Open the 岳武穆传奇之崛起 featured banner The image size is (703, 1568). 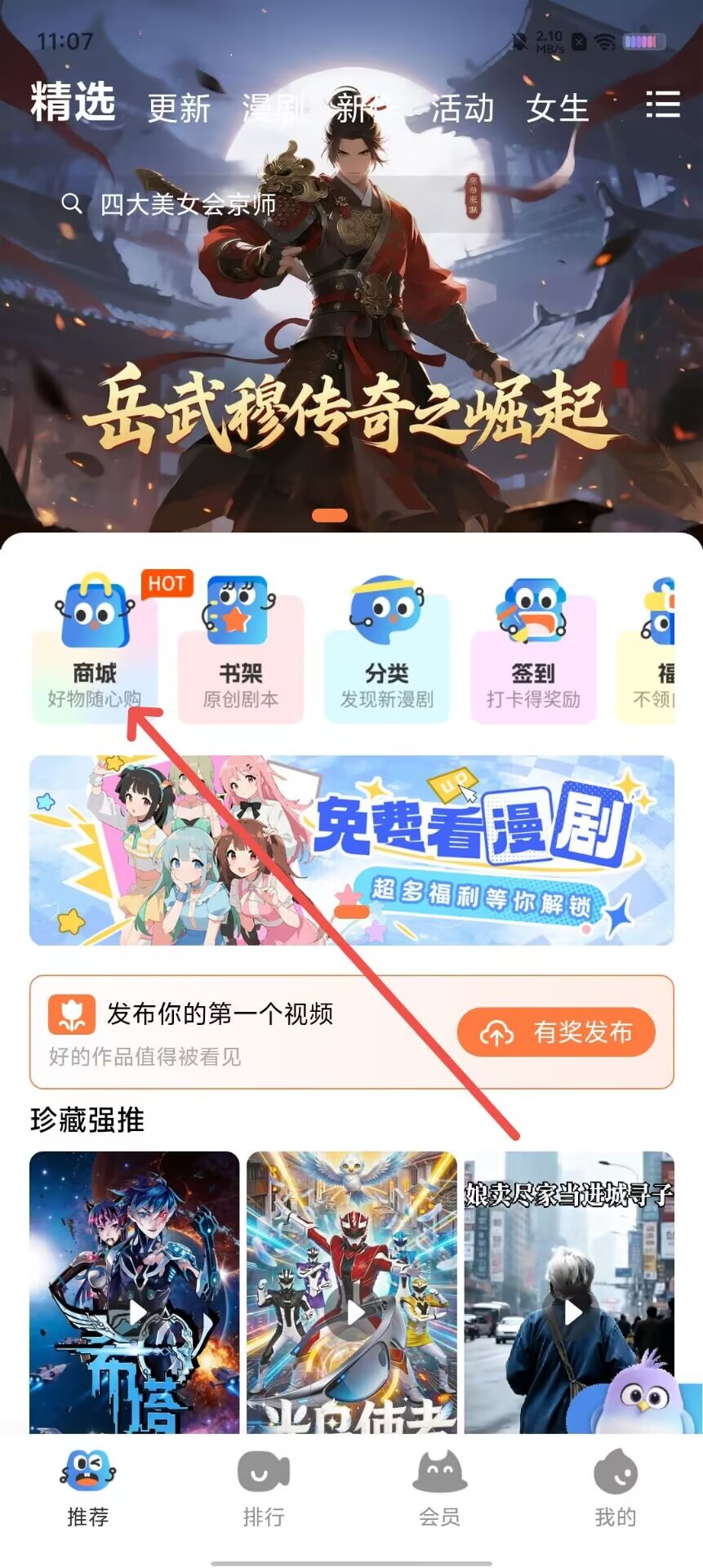[x=351, y=327]
